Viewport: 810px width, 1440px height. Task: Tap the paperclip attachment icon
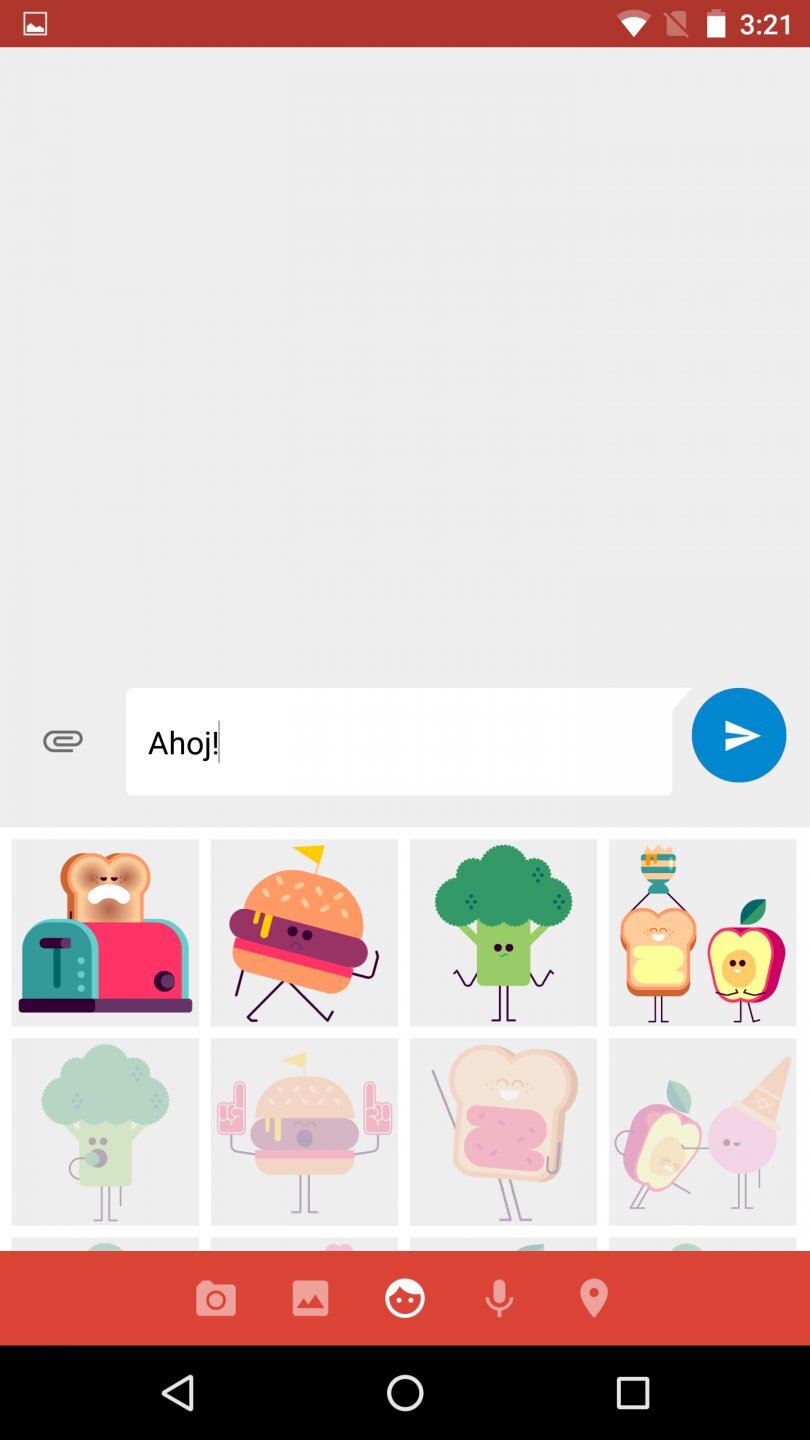[x=62, y=741]
